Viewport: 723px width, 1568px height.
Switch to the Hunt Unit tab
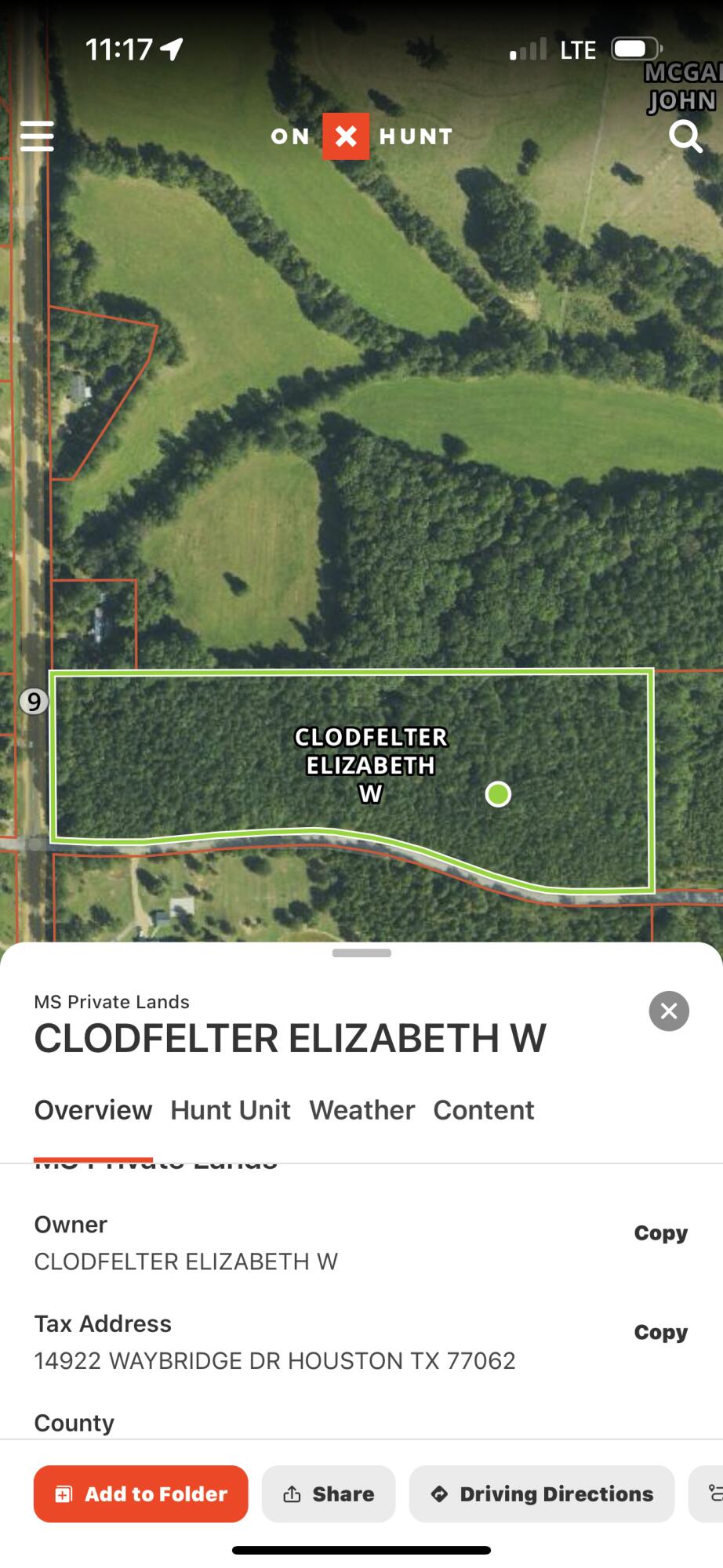click(x=231, y=1110)
